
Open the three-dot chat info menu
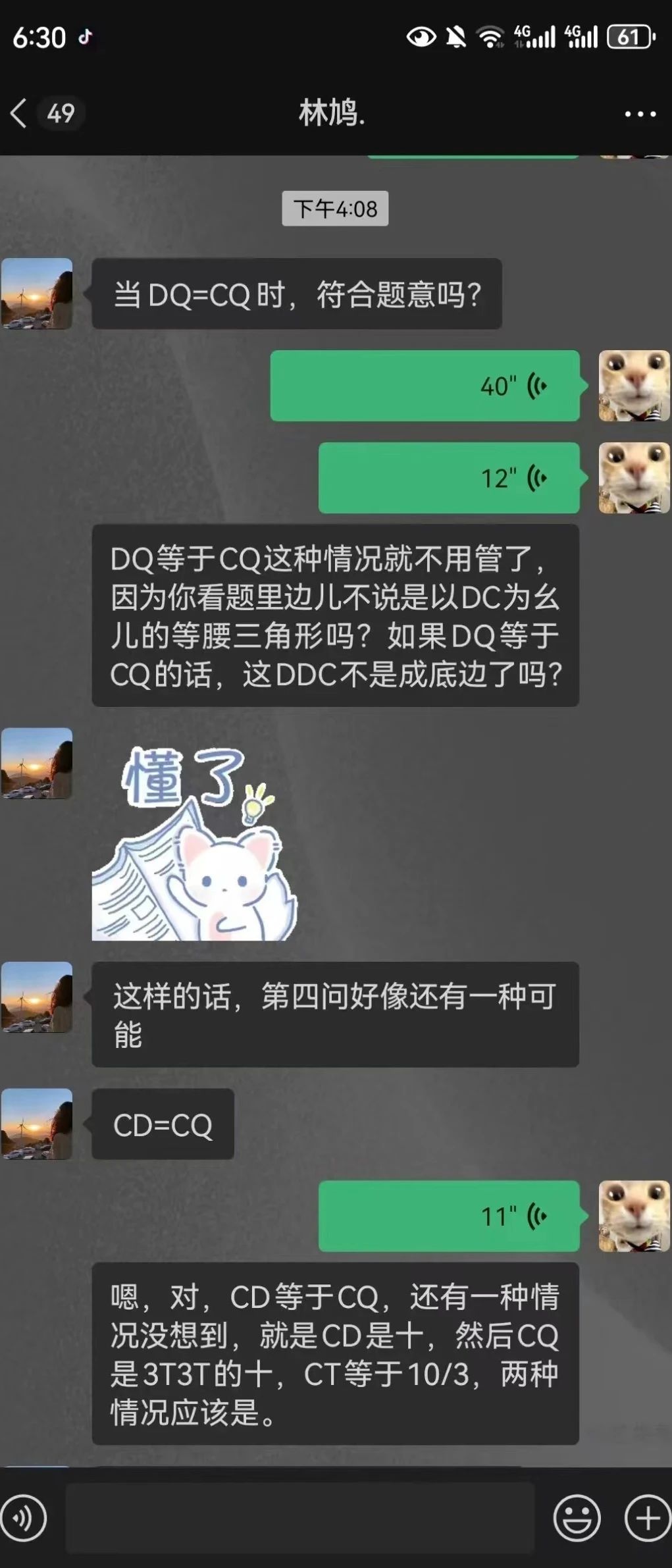(640, 114)
